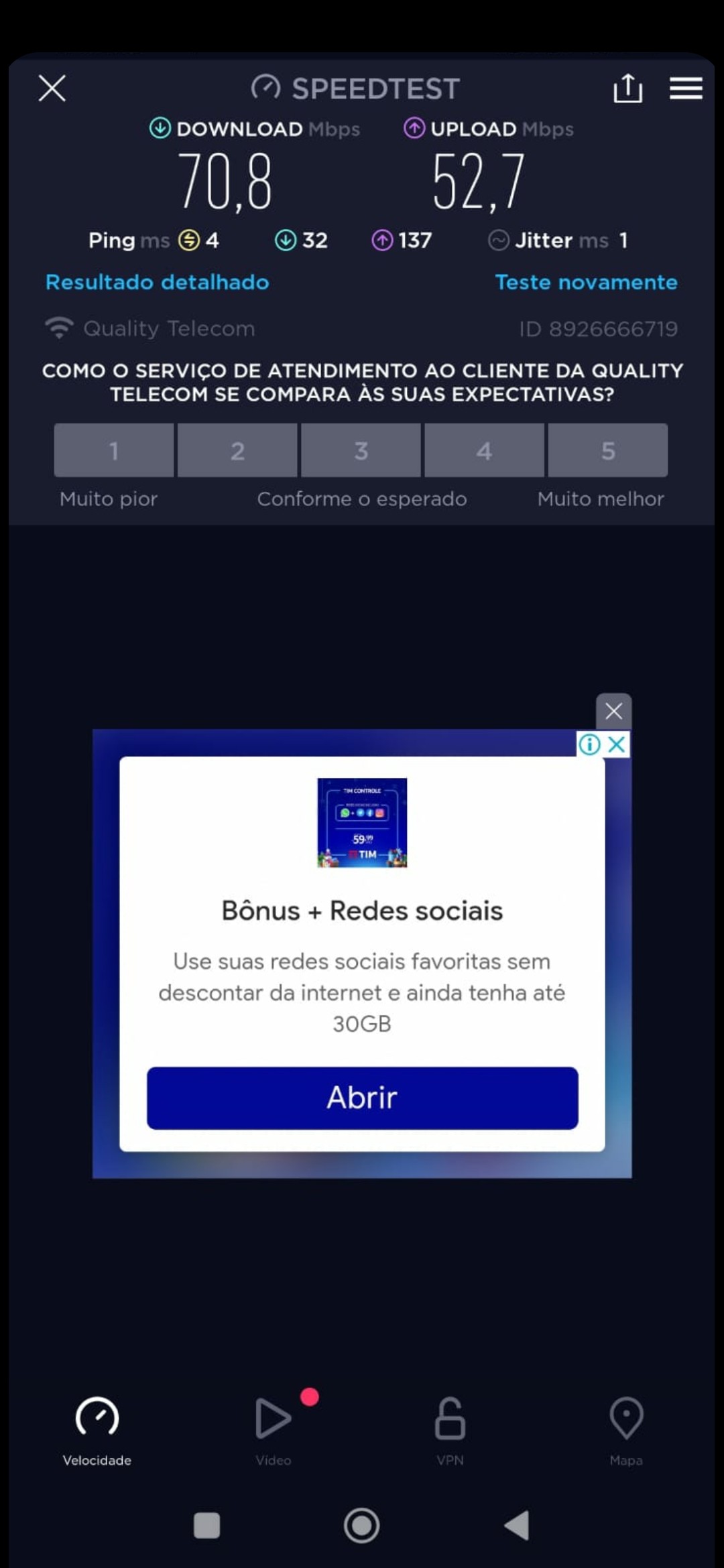This screenshot has width=724, height=1568.
Task: Dismiss the ad with gray X
Action: tap(613, 711)
